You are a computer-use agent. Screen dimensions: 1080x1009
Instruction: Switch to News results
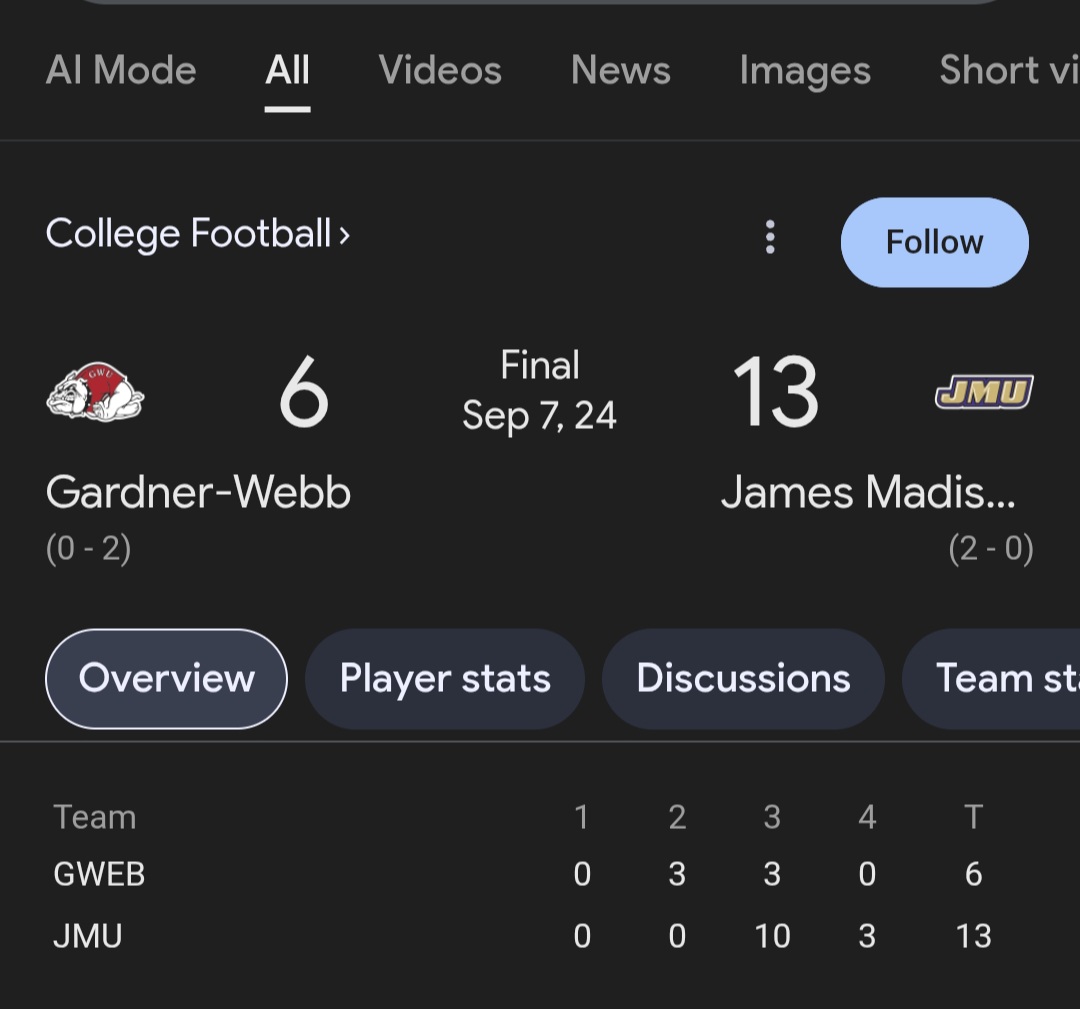(620, 71)
